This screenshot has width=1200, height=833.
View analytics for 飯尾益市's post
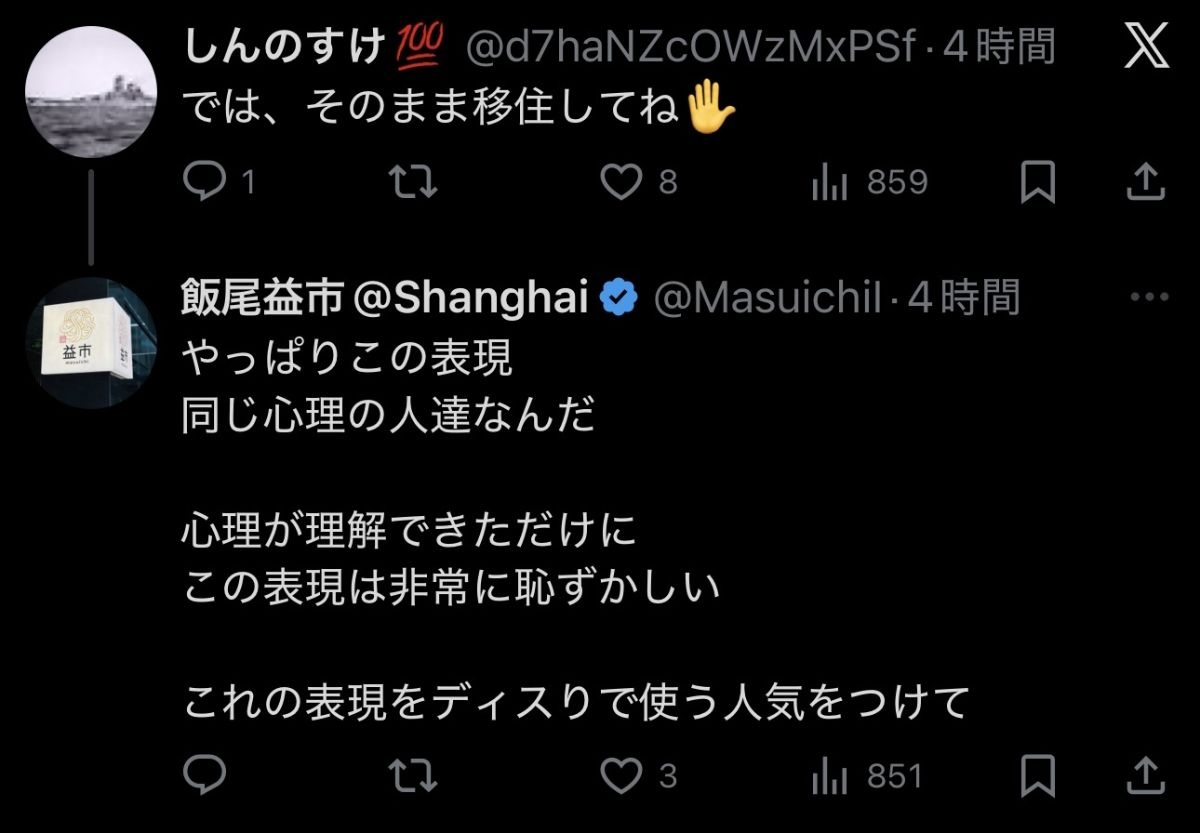coord(830,775)
